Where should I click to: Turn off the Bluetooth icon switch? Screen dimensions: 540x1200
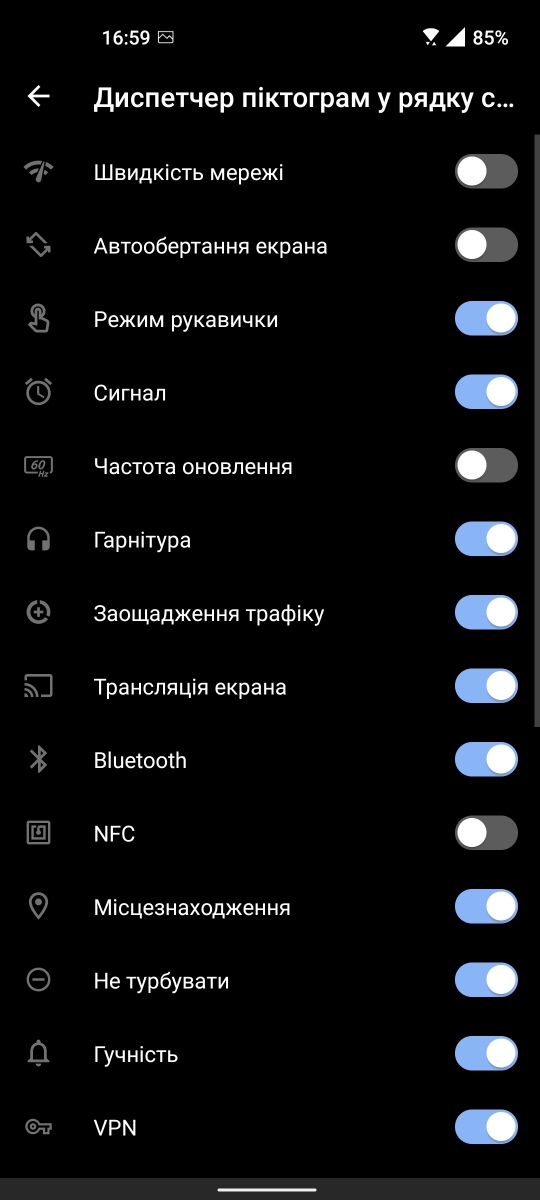click(x=487, y=760)
